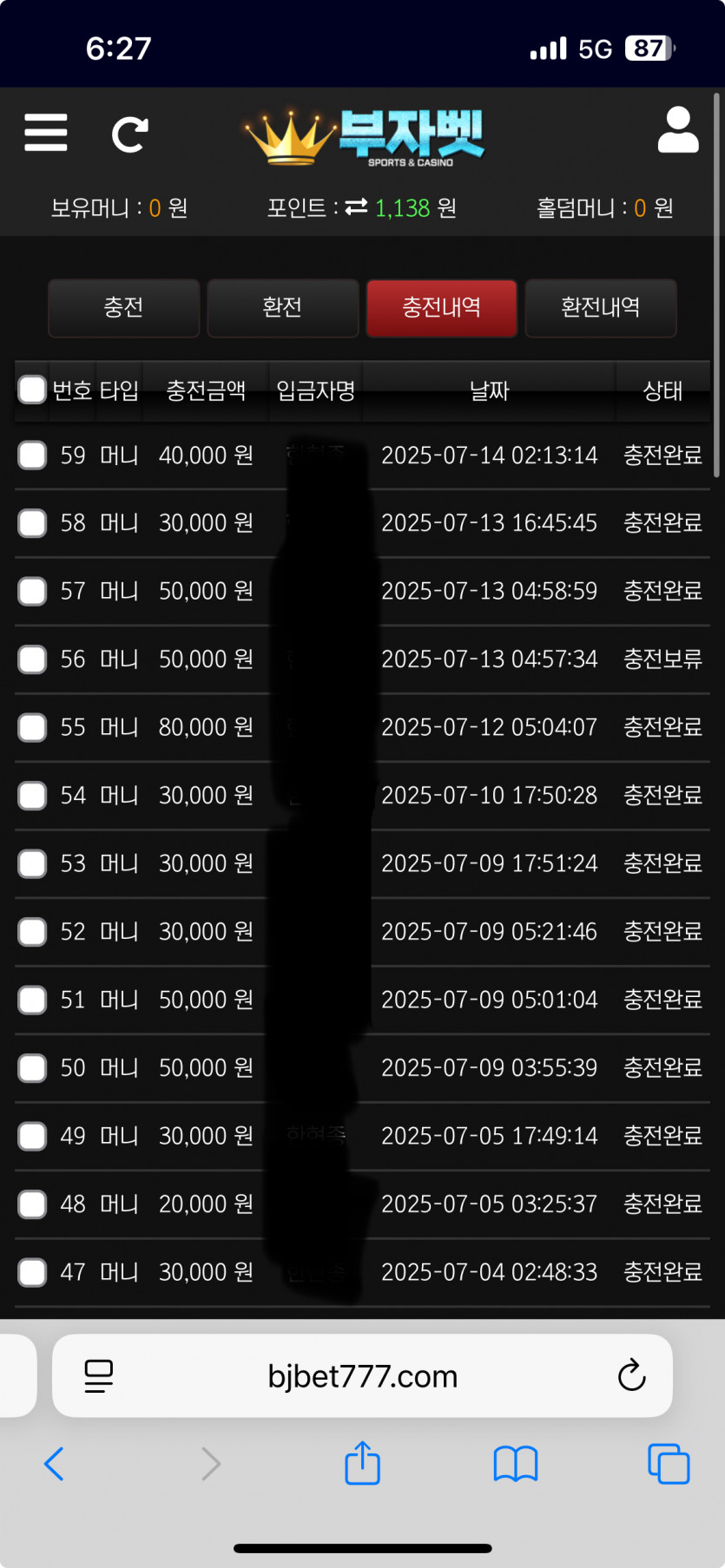Image resolution: width=725 pixels, height=1568 pixels.
Task: Open the Safari page settings icon
Action: tap(98, 1376)
